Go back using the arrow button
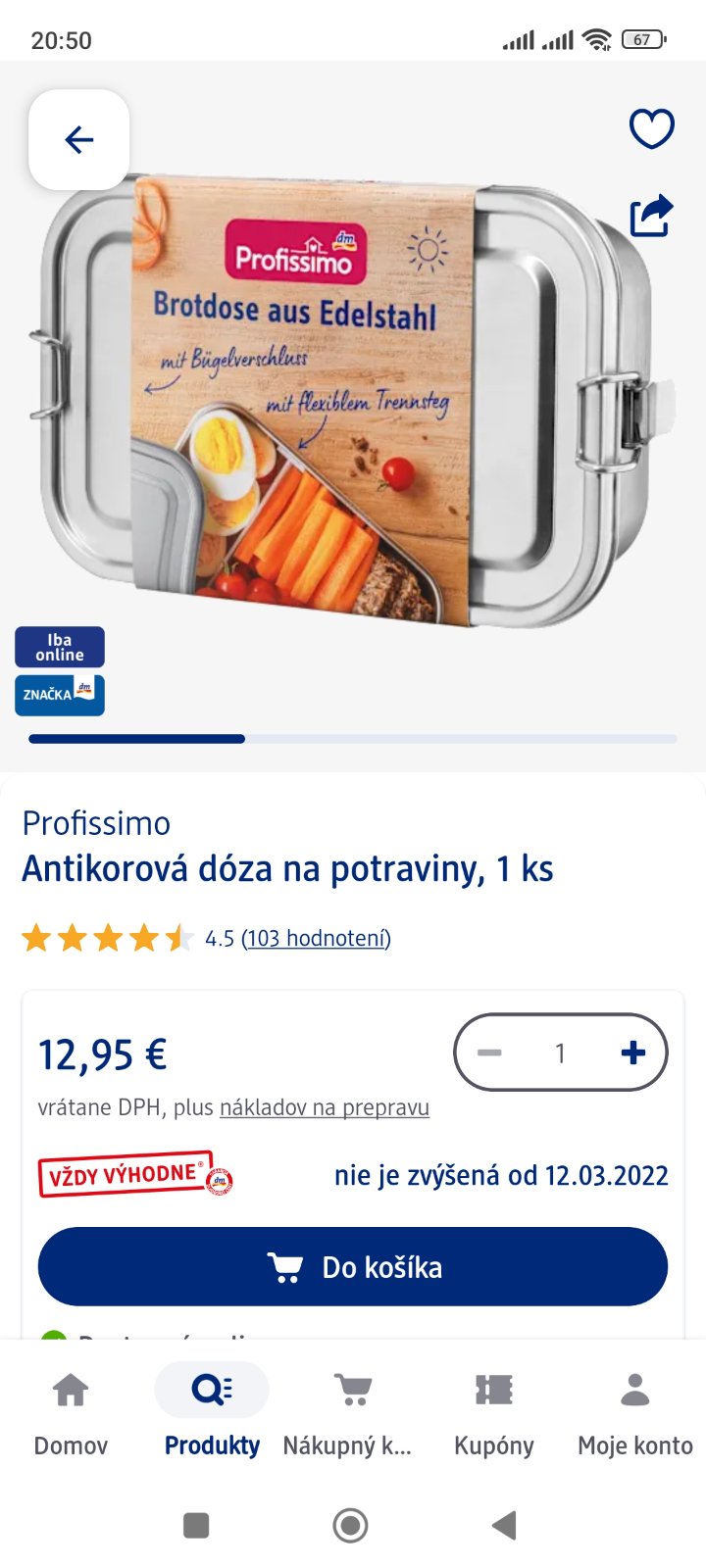Screen dimensions: 706x1568 (78, 140)
